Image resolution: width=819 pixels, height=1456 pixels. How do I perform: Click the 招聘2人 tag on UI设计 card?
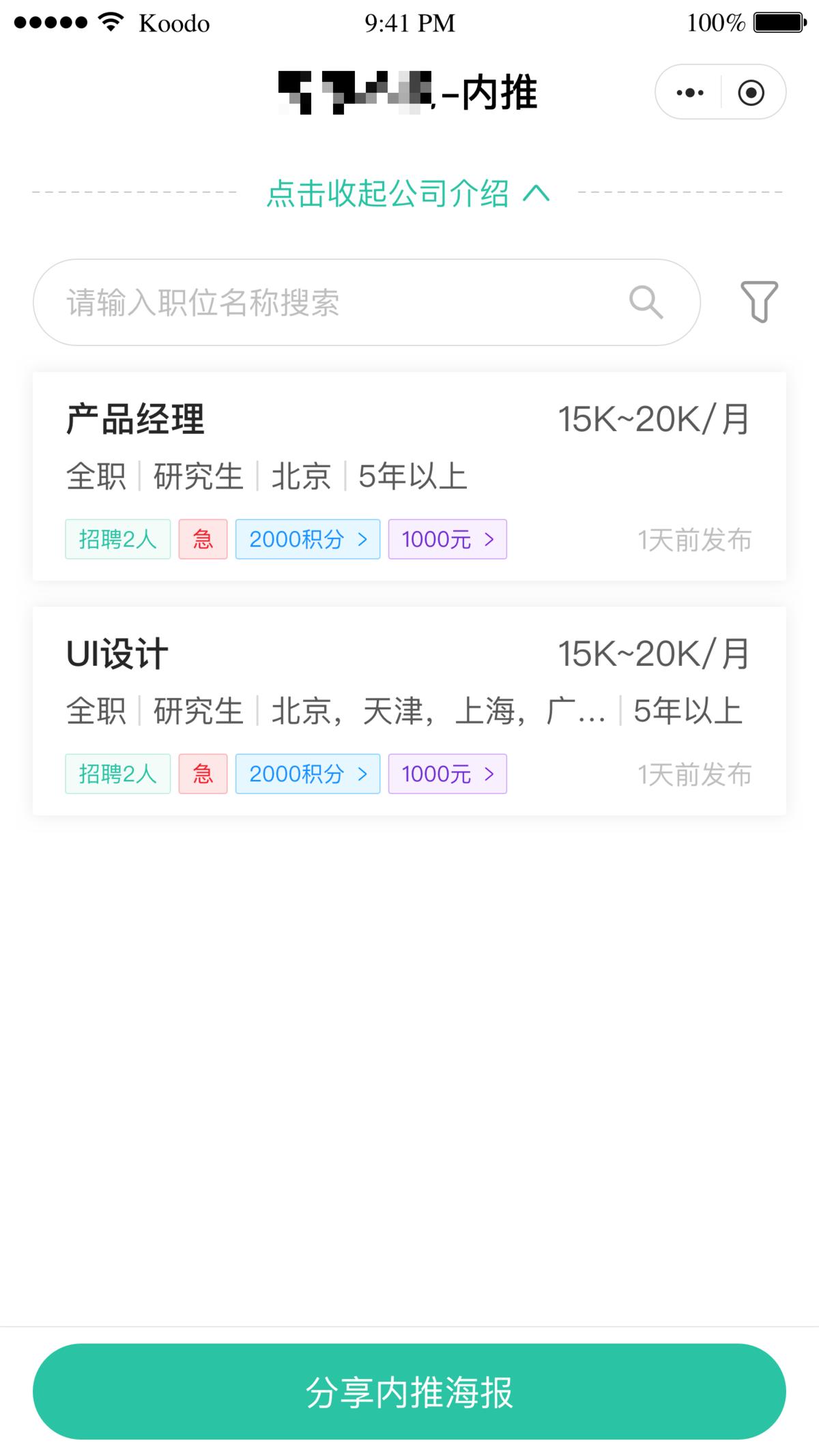(x=117, y=773)
